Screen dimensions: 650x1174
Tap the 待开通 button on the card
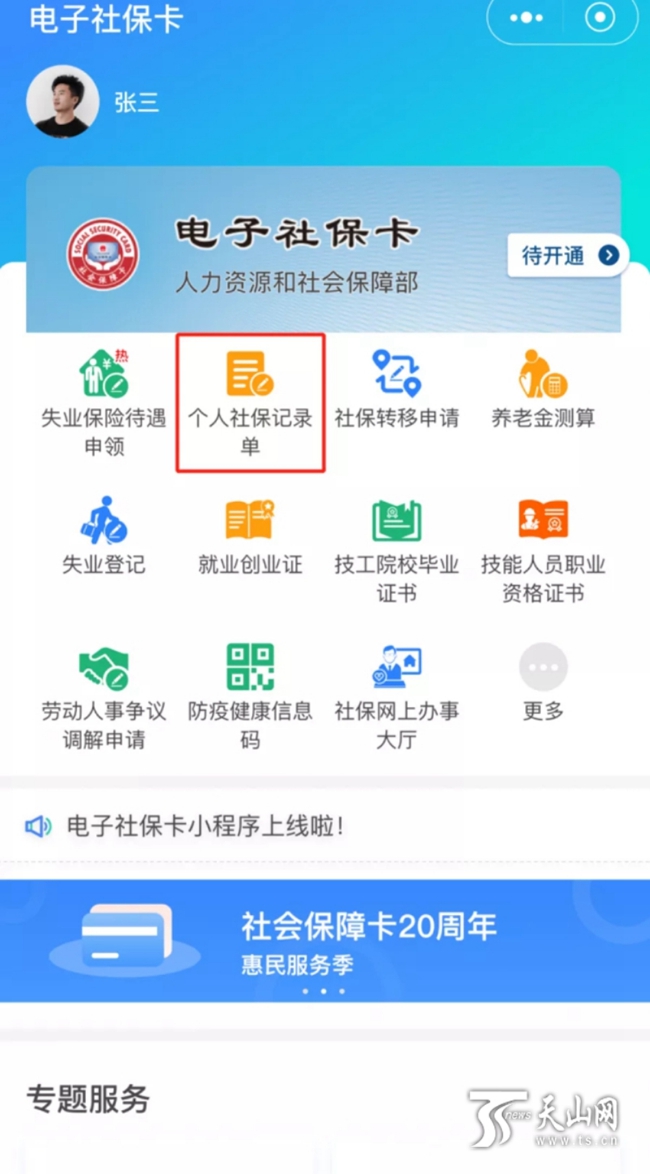[x=567, y=256]
